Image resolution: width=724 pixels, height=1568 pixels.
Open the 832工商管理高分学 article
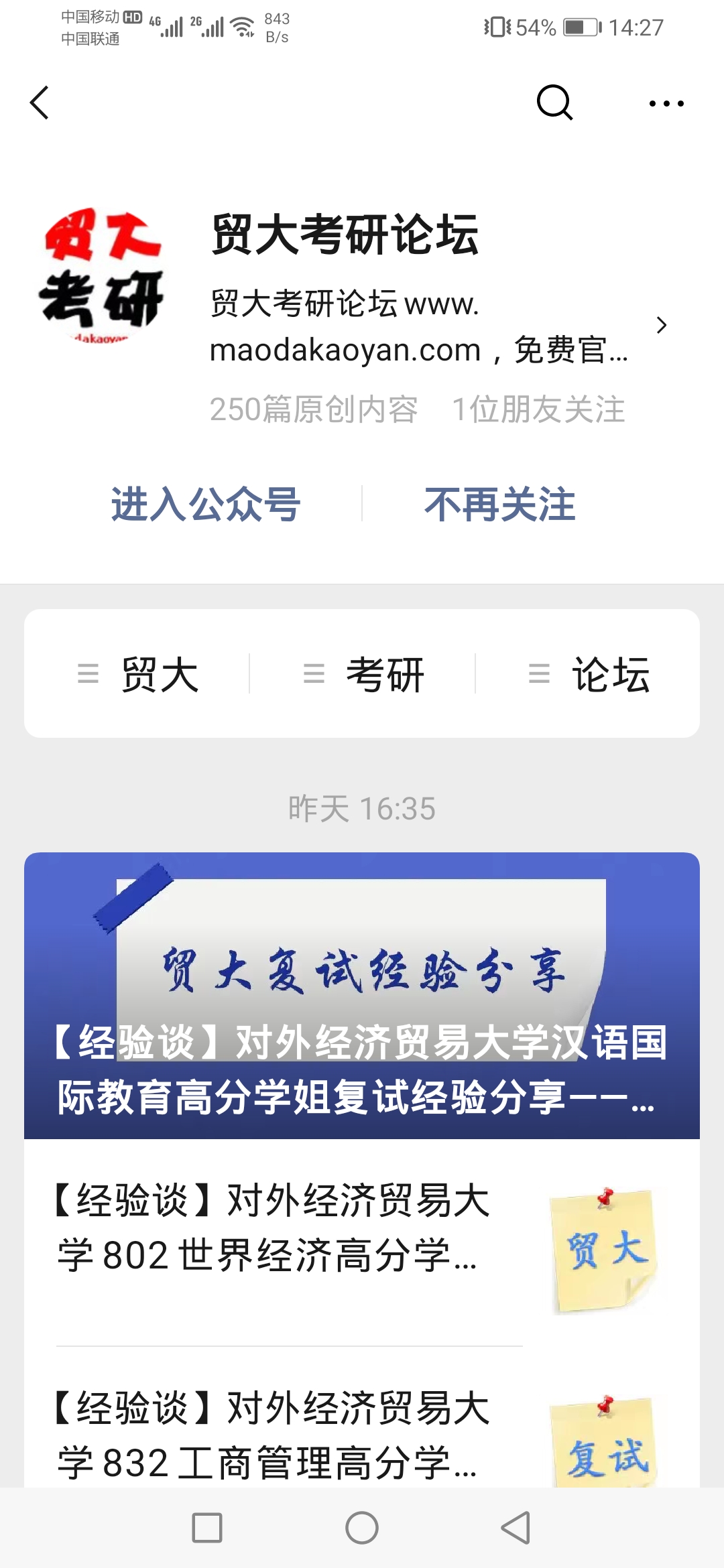[288, 1434]
